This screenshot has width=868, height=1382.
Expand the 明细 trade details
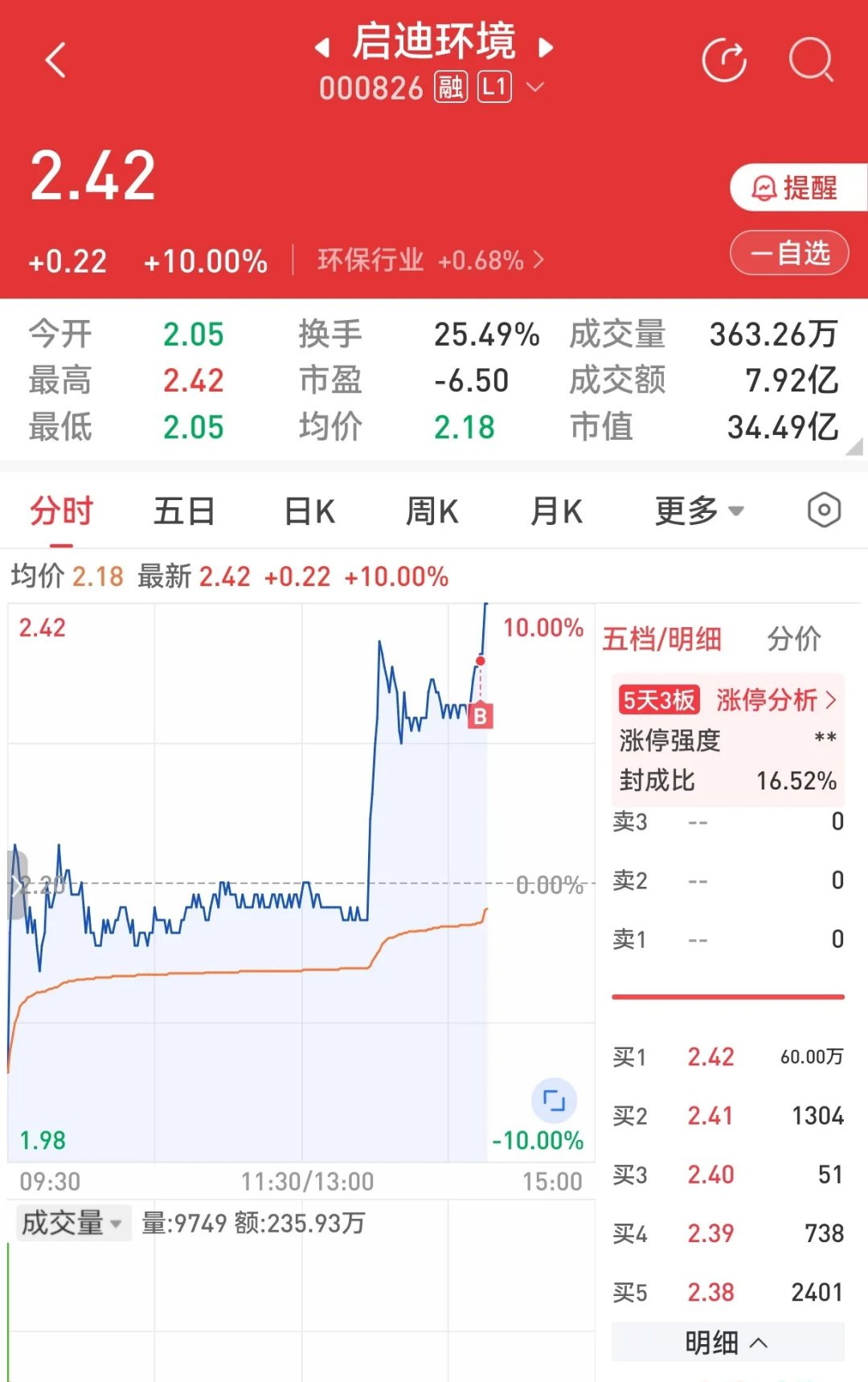click(x=727, y=1342)
